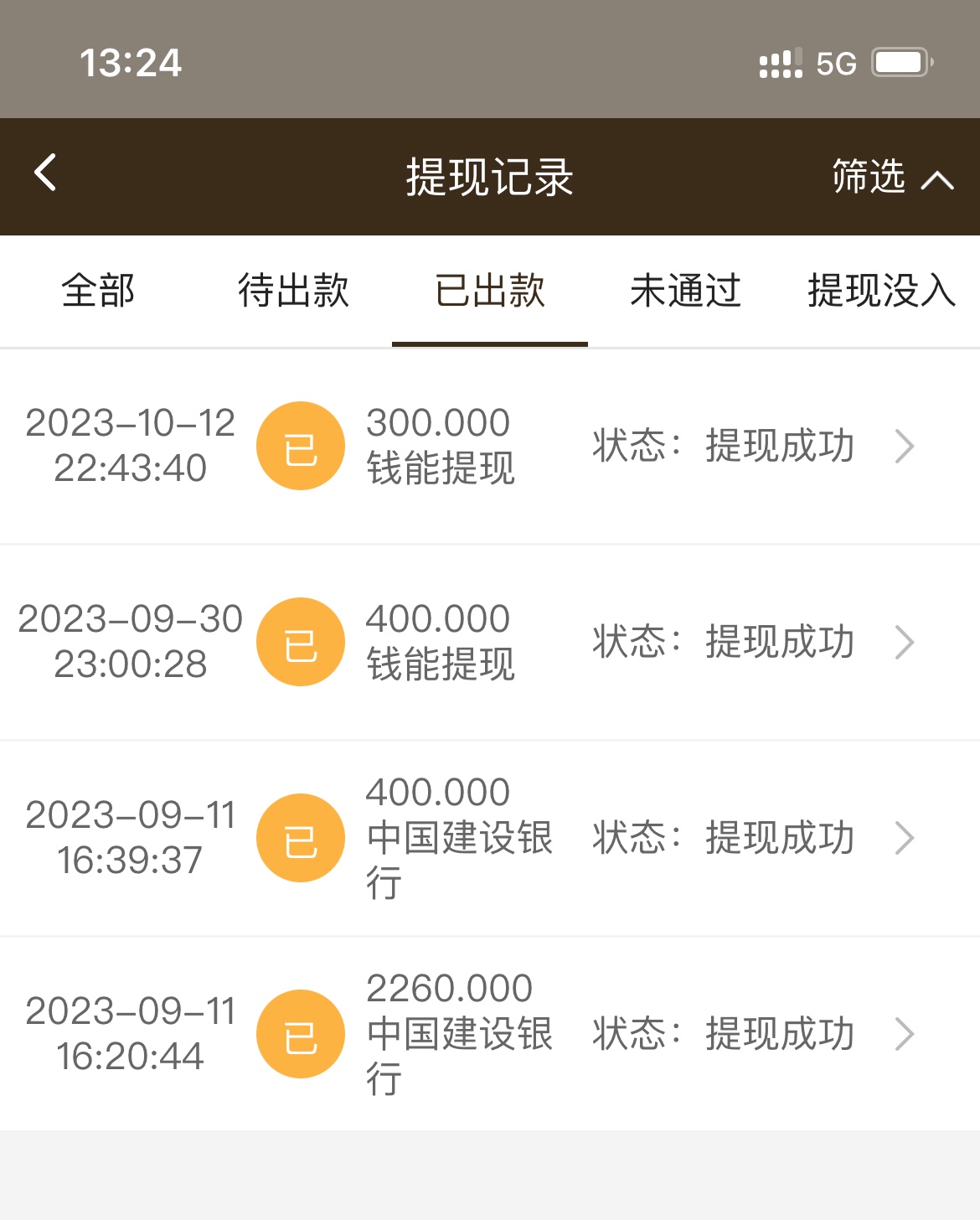This screenshot has height=1220, width=980.
Task: Go back using the top-left arrow
Action: 46,173
